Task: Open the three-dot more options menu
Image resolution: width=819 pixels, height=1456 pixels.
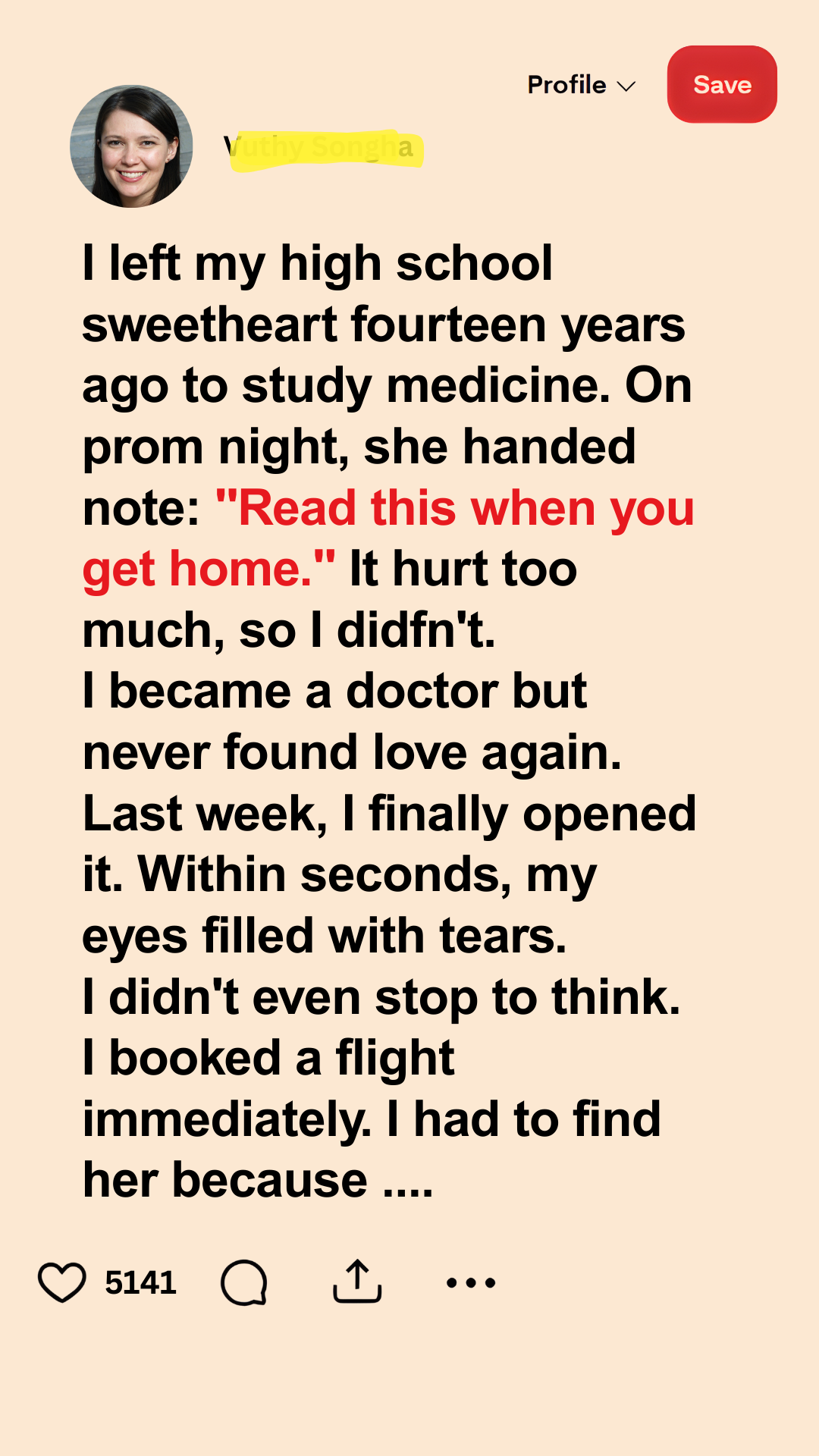Action: [x=471, y=1282]
